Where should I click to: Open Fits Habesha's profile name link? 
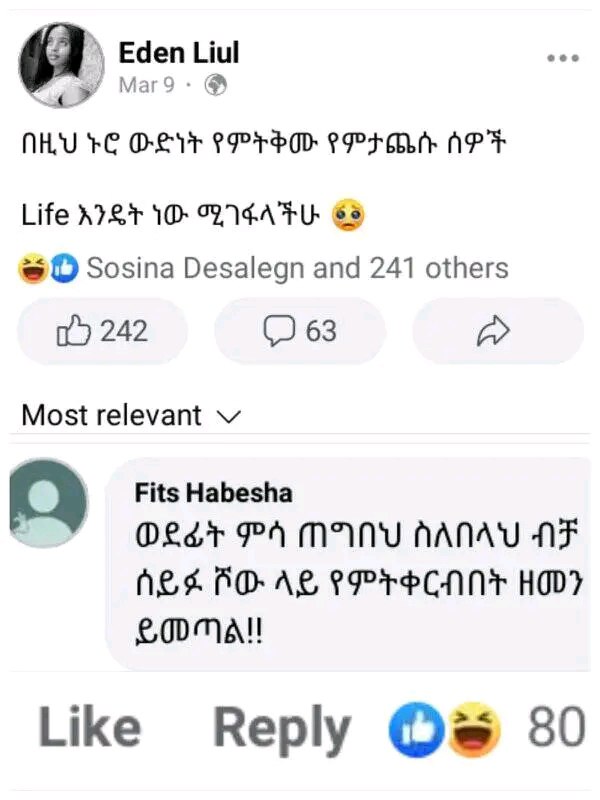click(213, 493)
